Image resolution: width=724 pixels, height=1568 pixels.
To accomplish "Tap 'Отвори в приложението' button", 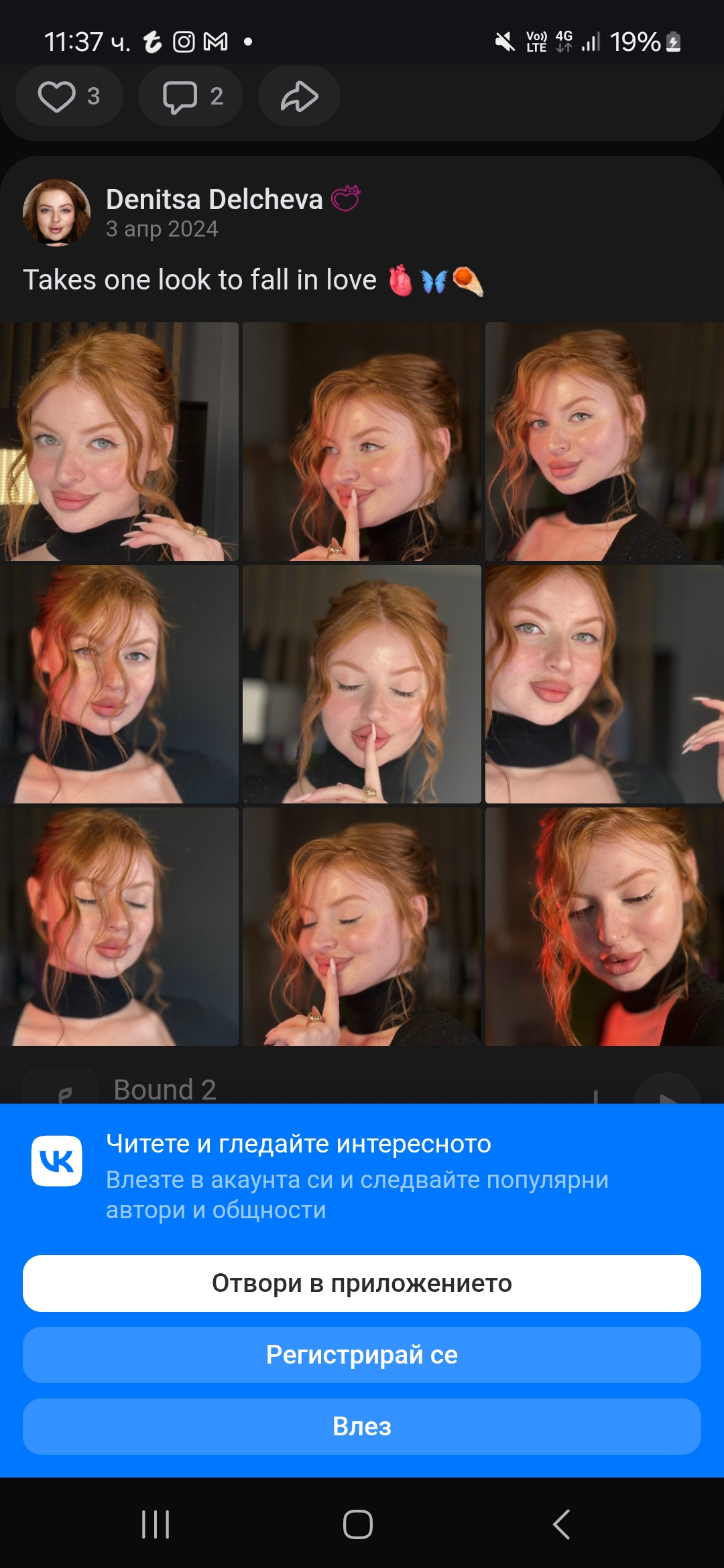I will point(362,1283).
